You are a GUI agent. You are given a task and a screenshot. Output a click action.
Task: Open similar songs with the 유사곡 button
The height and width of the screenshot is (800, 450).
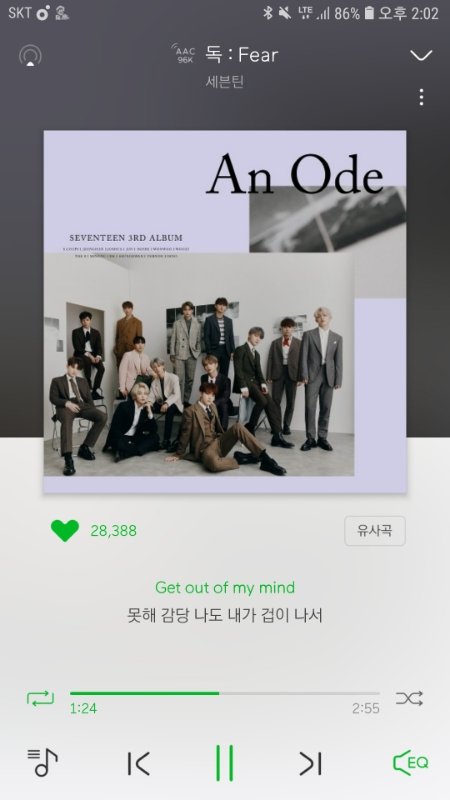(374, 531)
